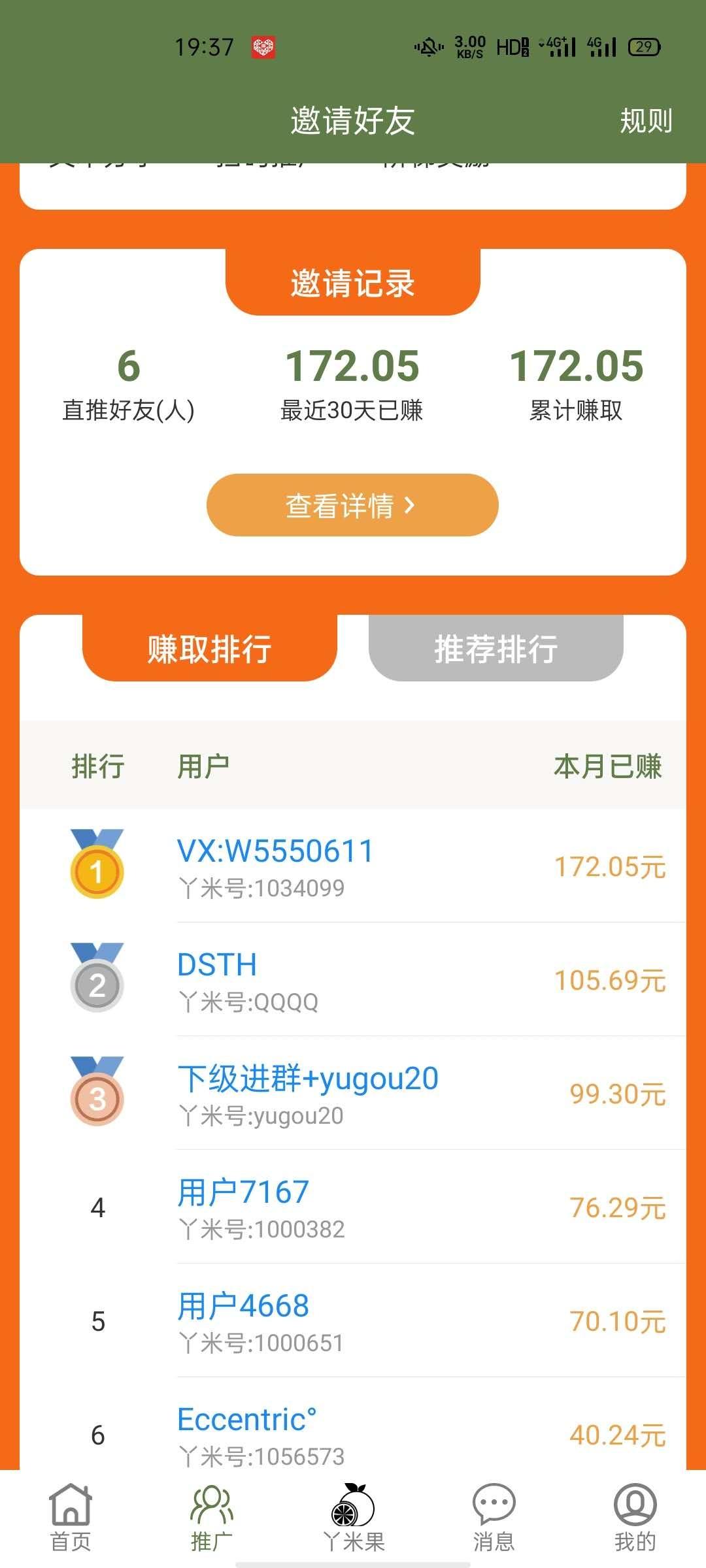706x1568 pixels.
Task: Select the 赚取排行 tab
Action: point(208,650)
